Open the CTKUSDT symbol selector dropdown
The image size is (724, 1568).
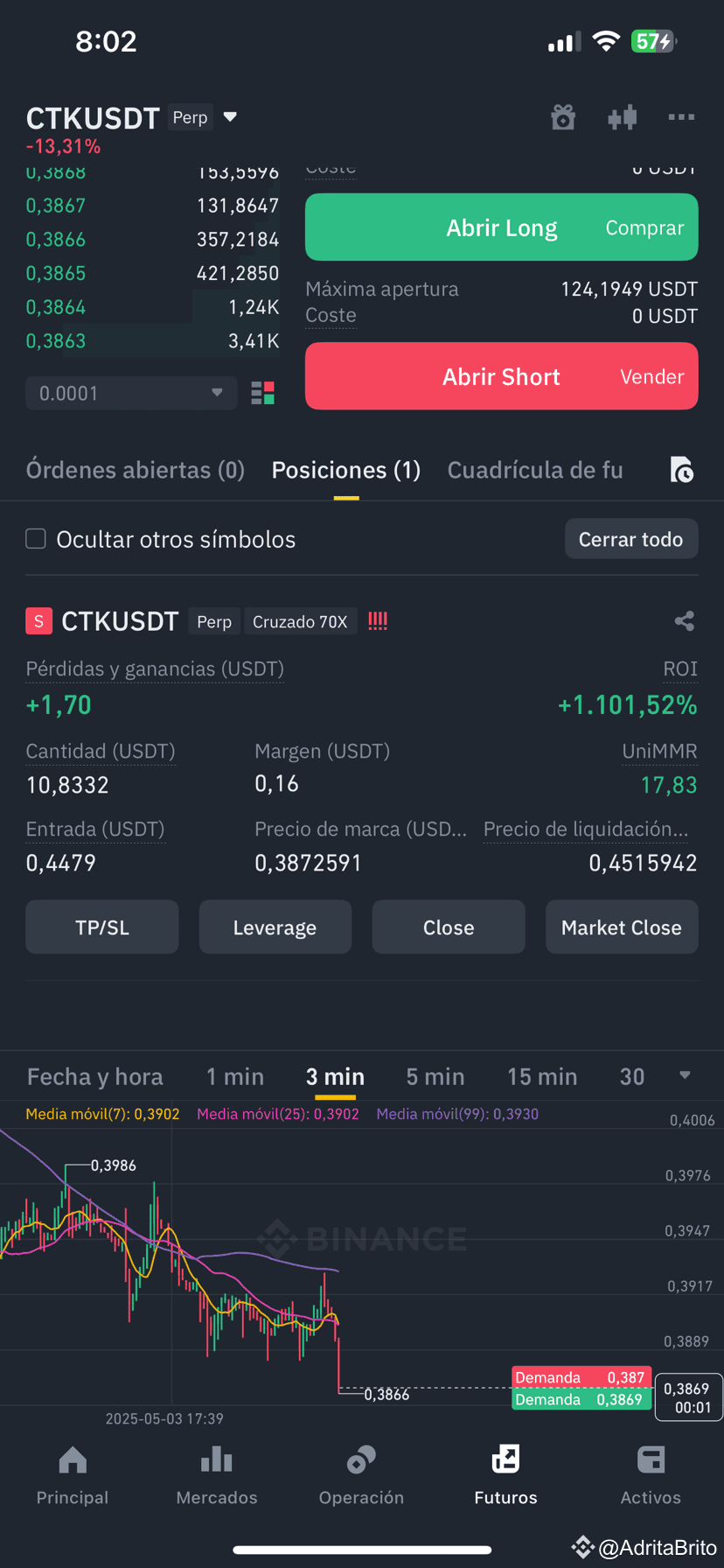coord(230,116)
